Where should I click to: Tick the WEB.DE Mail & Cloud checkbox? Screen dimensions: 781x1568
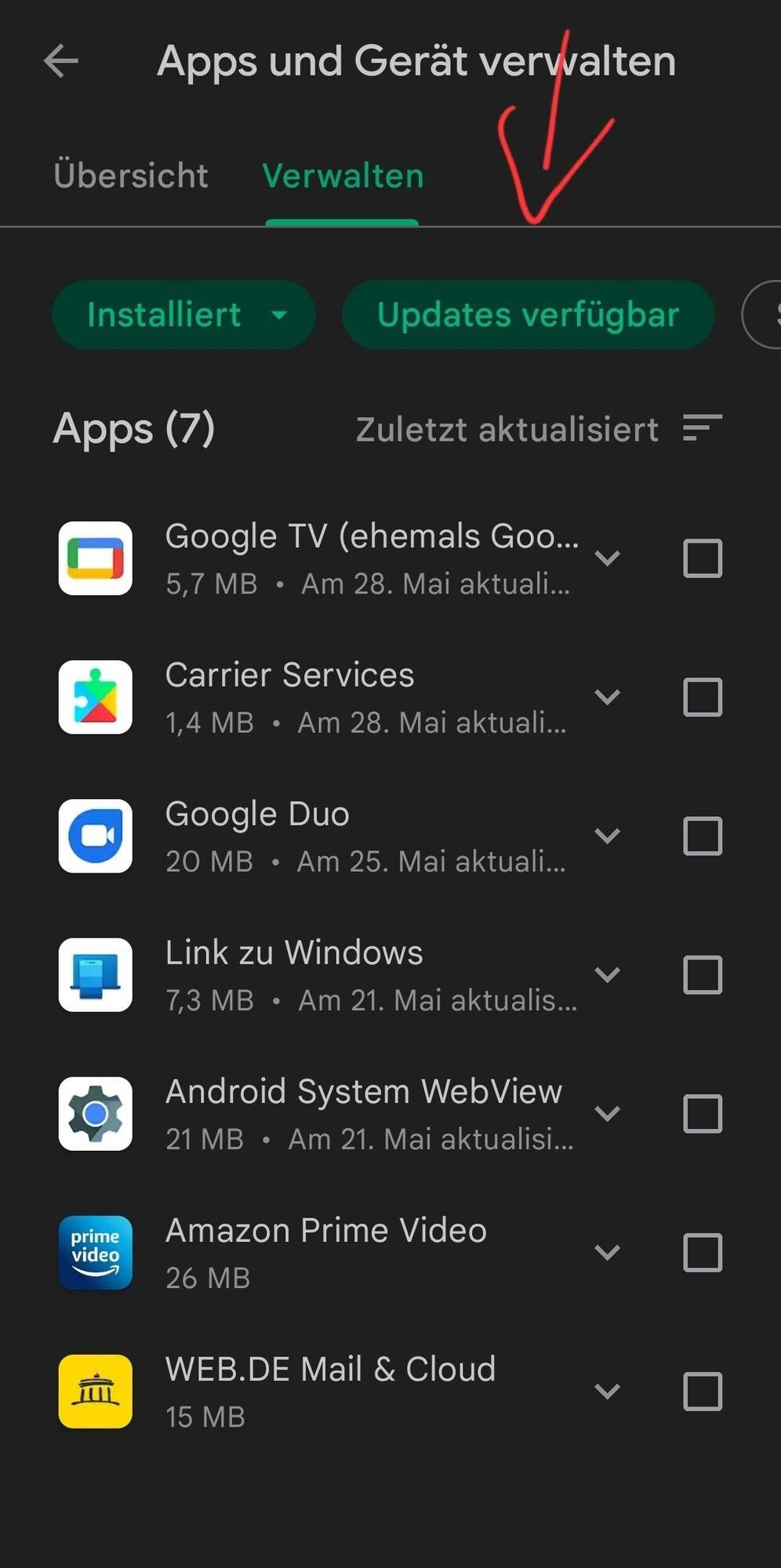tap(703, 1391)
